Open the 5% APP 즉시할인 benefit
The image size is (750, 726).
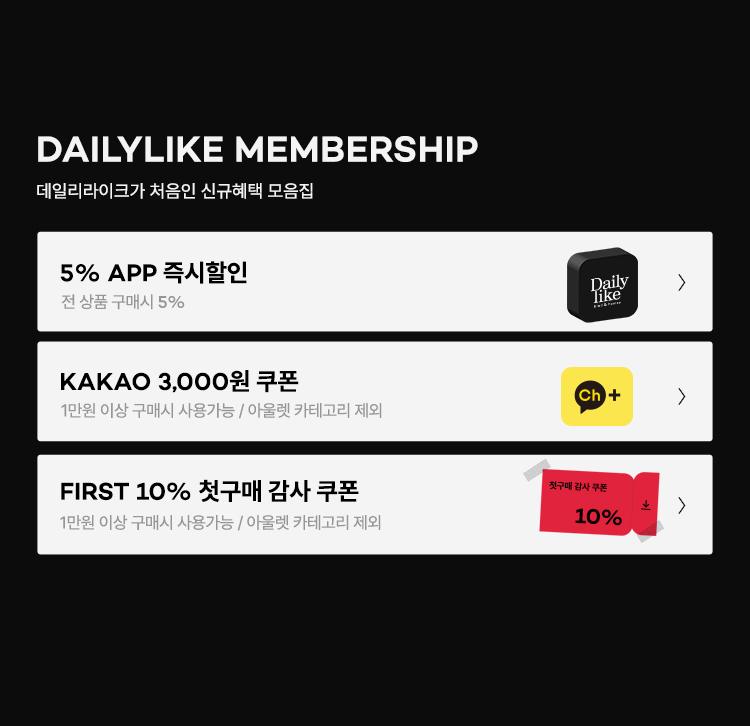coord(374,282)
